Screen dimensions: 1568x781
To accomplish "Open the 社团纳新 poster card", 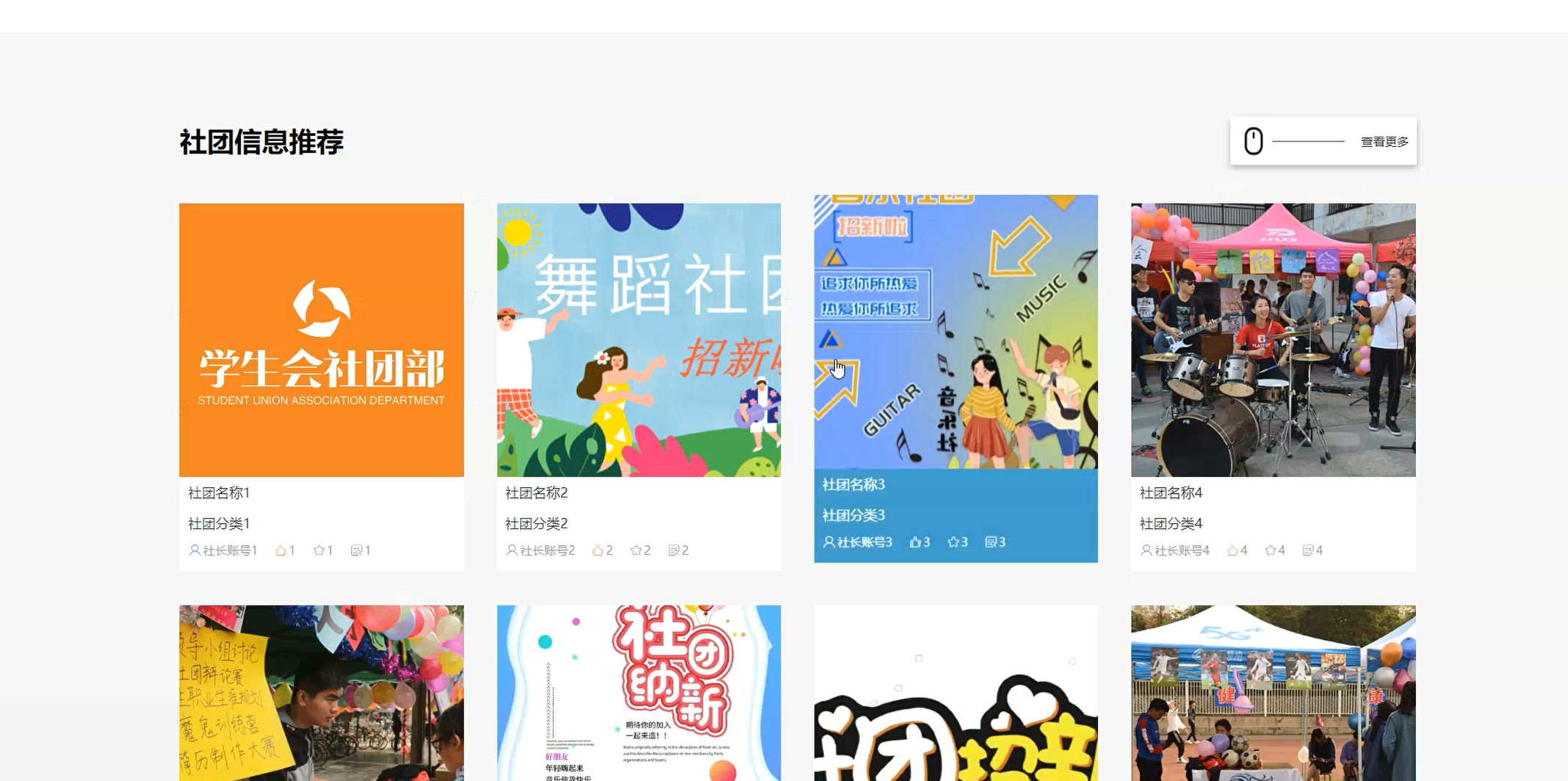I will click(x=638, y=692).
